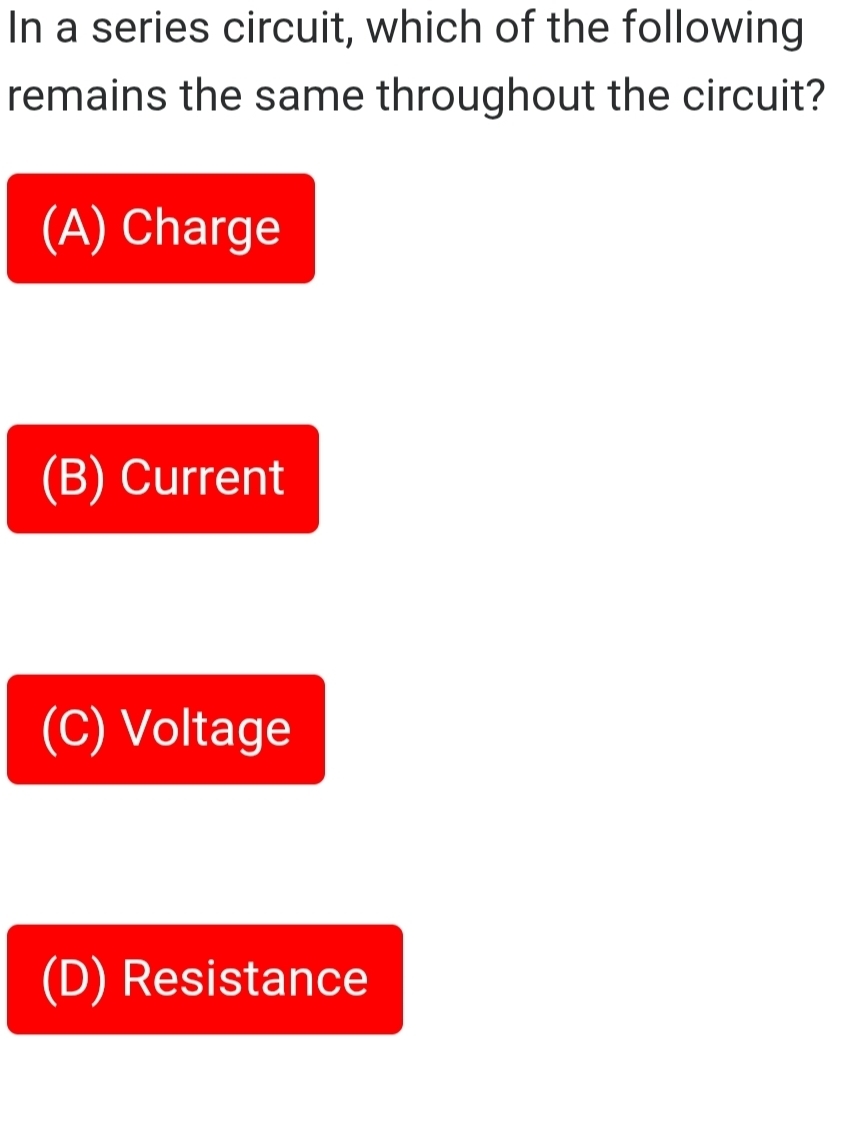Choose option (B) Current
This screenshot has height=1124, width=856.
tap(163, 479)
